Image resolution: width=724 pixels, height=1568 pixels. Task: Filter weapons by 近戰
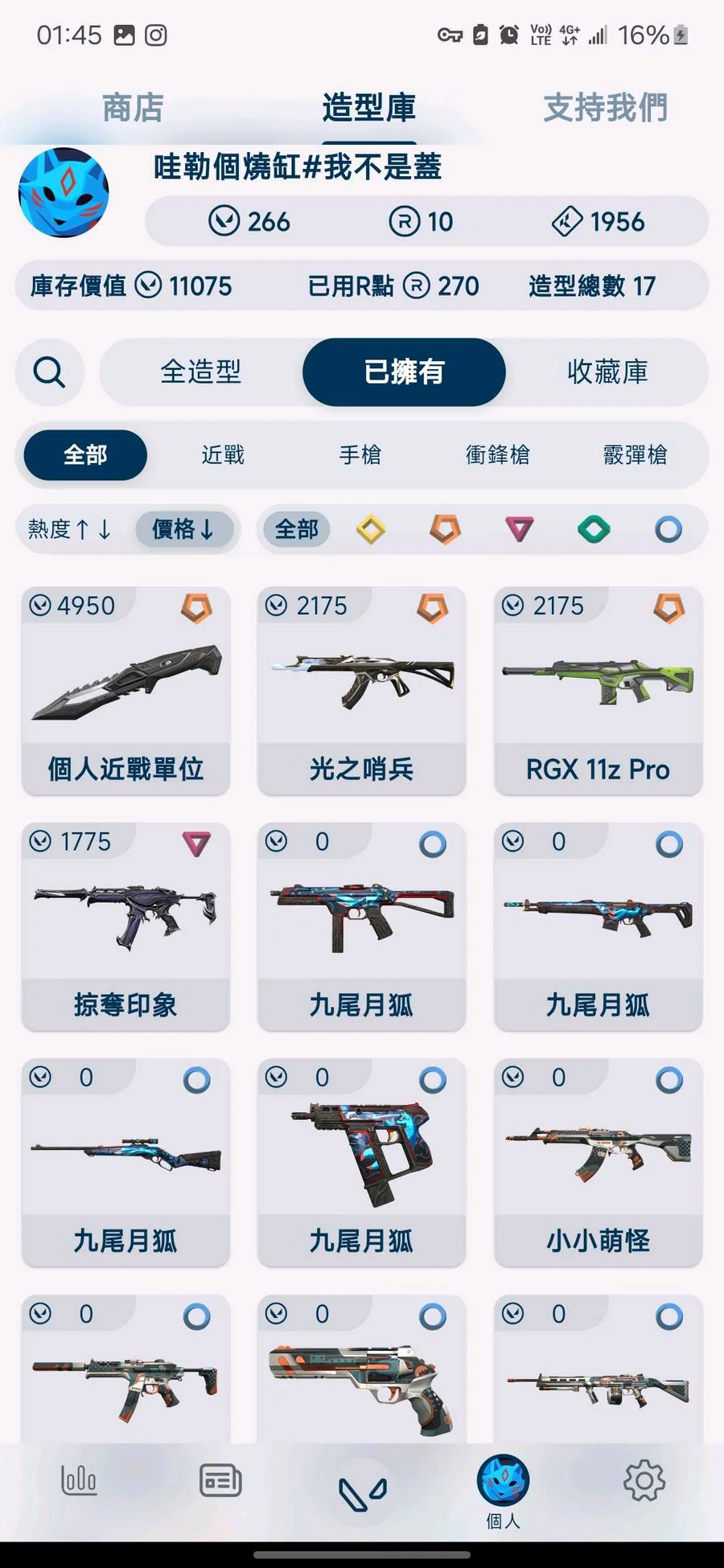223,455
